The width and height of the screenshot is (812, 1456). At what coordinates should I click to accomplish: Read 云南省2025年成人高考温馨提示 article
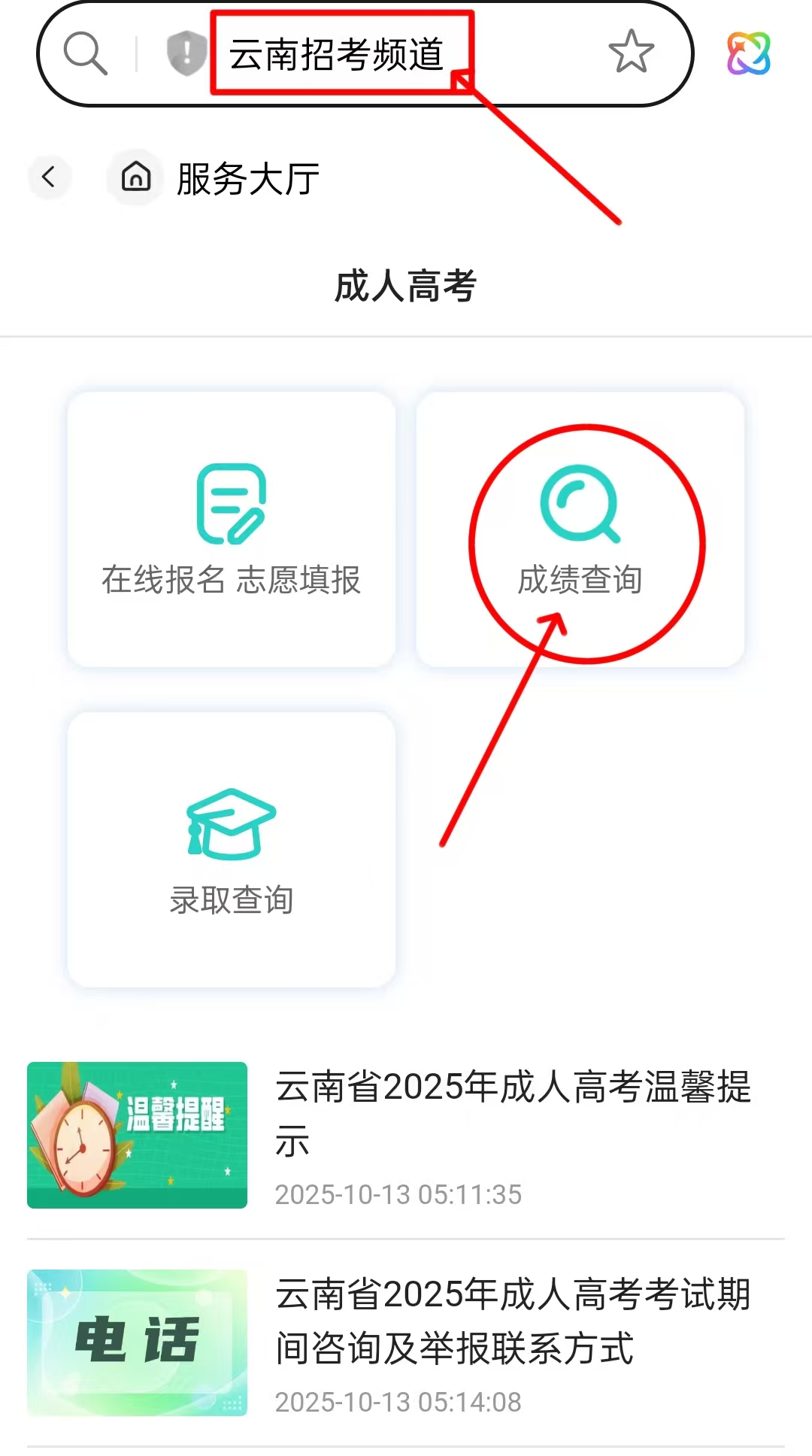click(513, 1113)
